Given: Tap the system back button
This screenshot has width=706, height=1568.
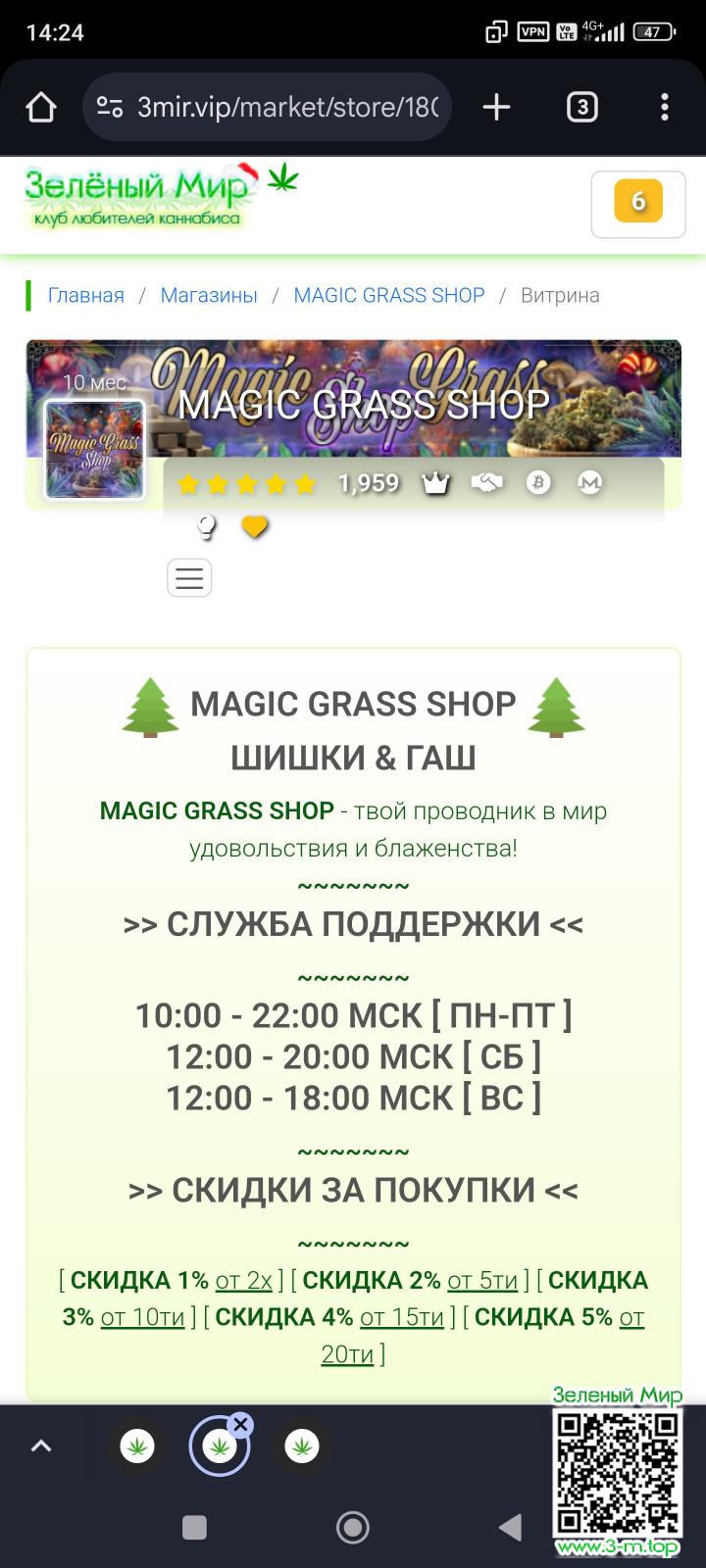Looking at the screenshot, I should click(x=510, y=1527).
